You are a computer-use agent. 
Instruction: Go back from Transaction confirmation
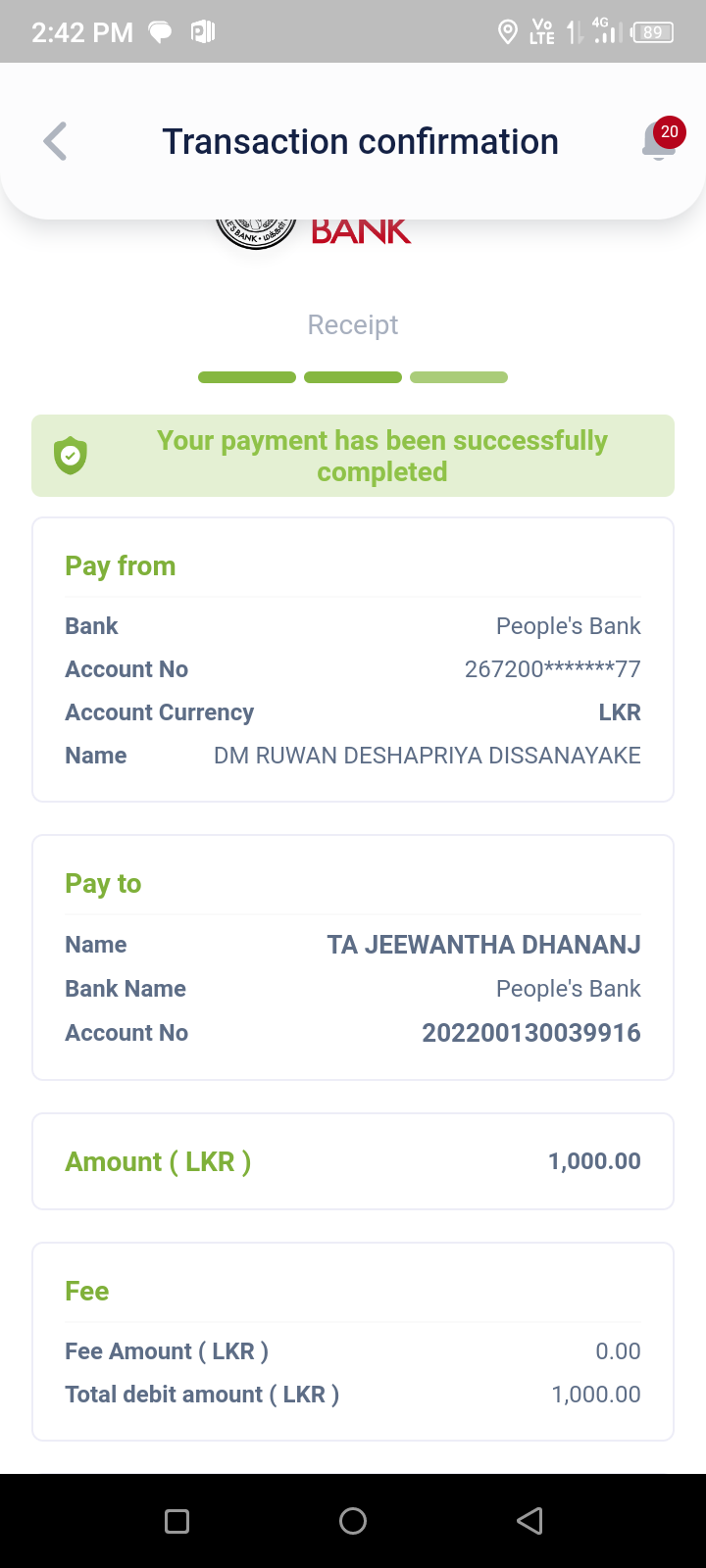56,141
